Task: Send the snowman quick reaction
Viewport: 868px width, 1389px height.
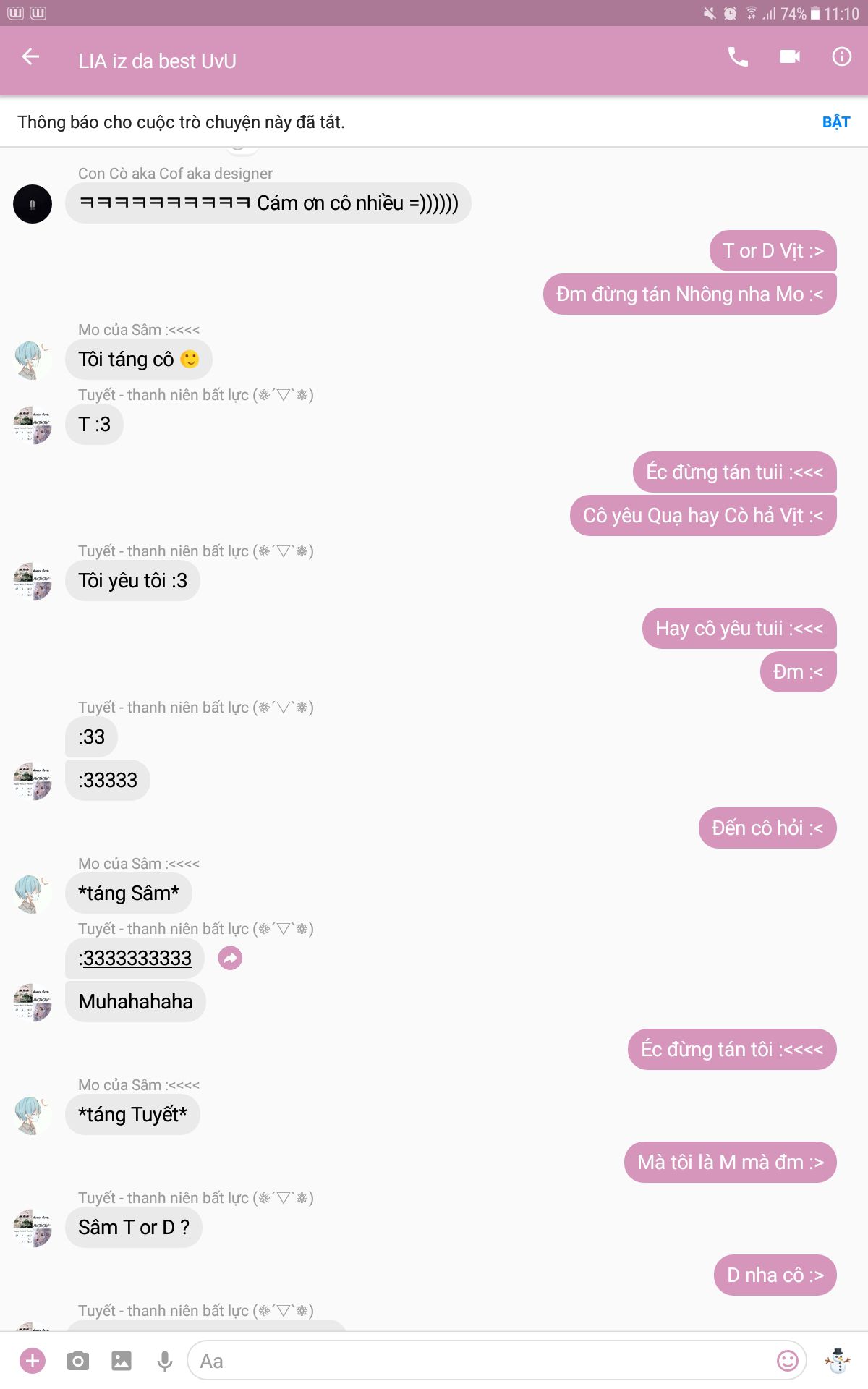Action: tap(838, 1361)
